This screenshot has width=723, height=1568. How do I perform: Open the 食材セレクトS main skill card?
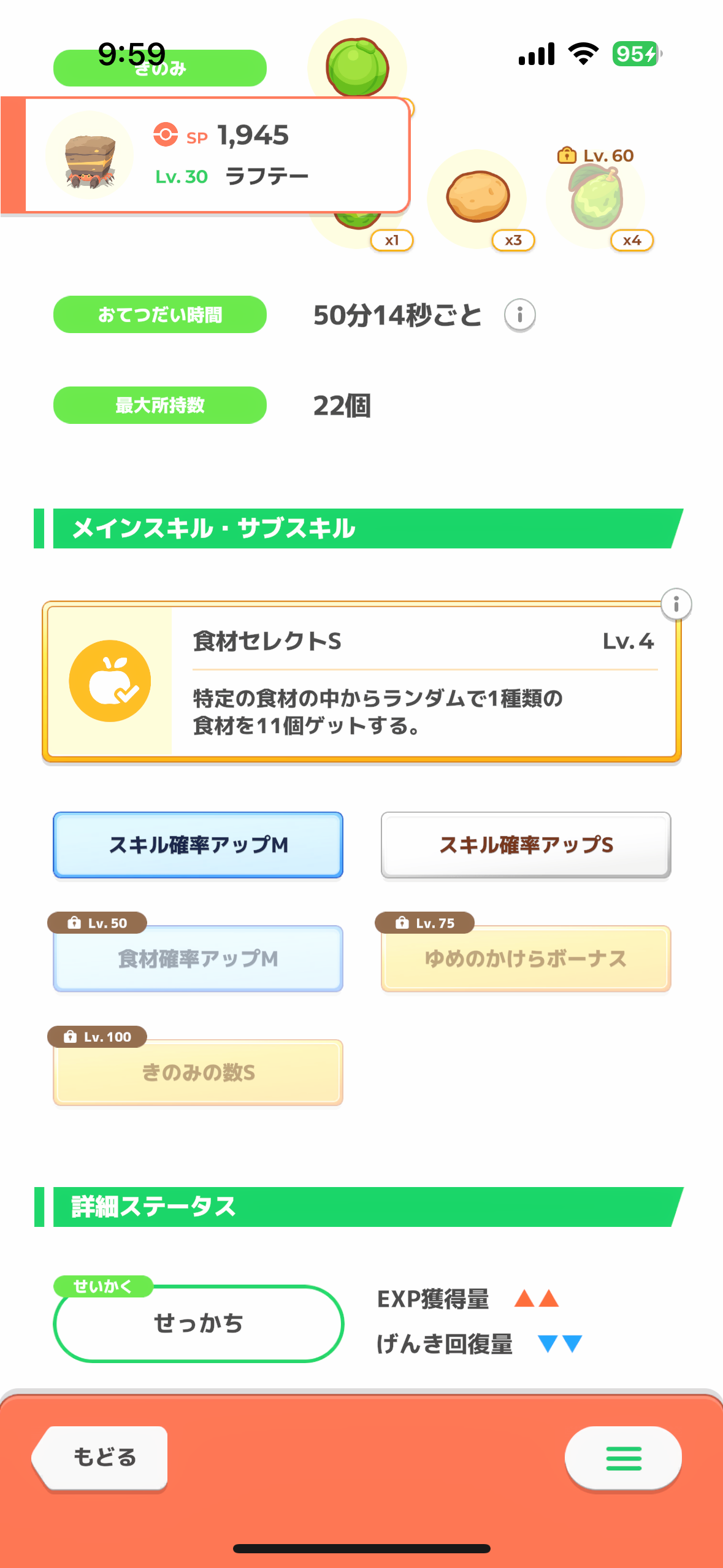[x=362, y=682]
